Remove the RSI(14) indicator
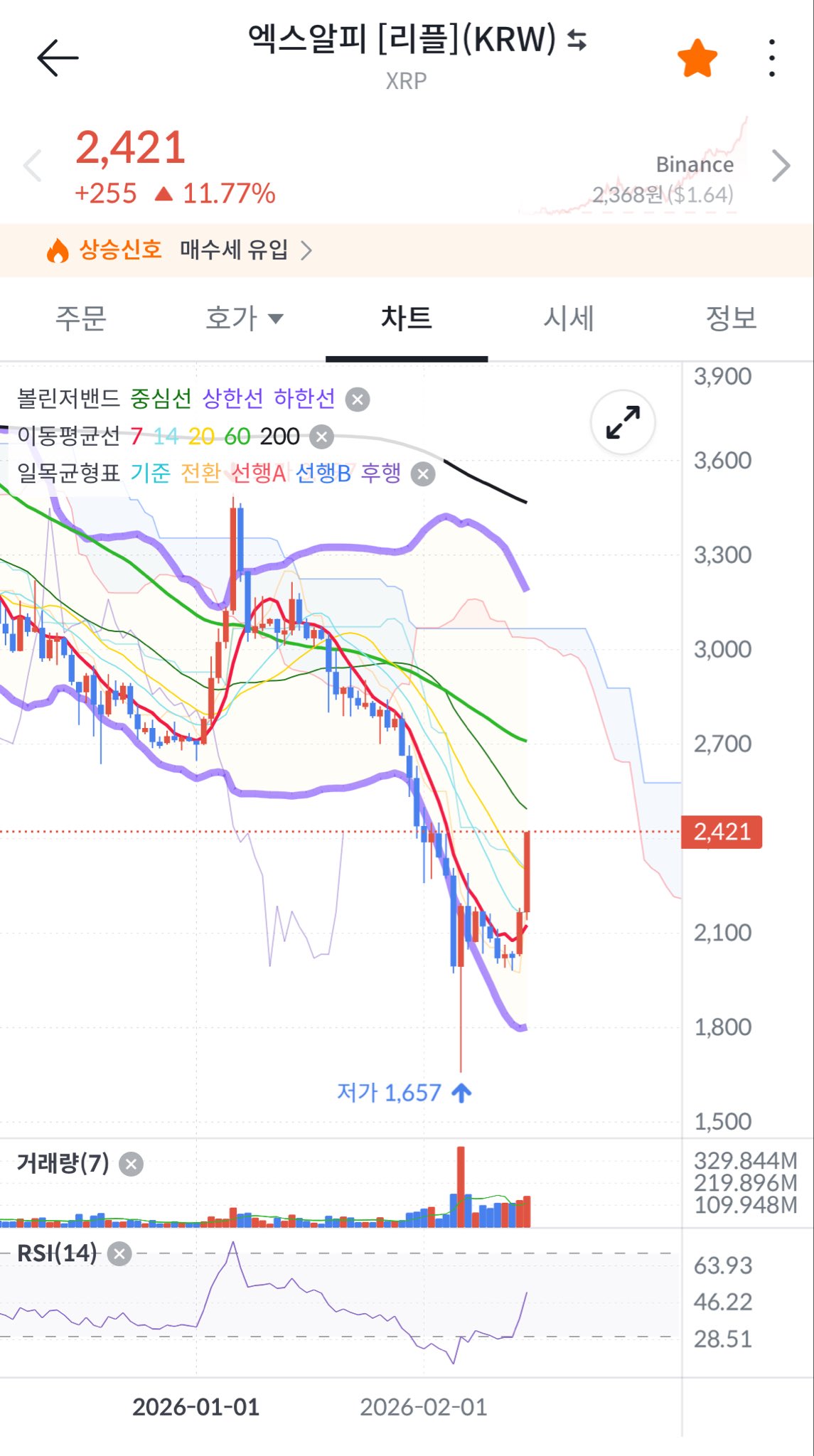Screen dimensions: 814x1456 pyautogui.click(x=119, y=1253)
